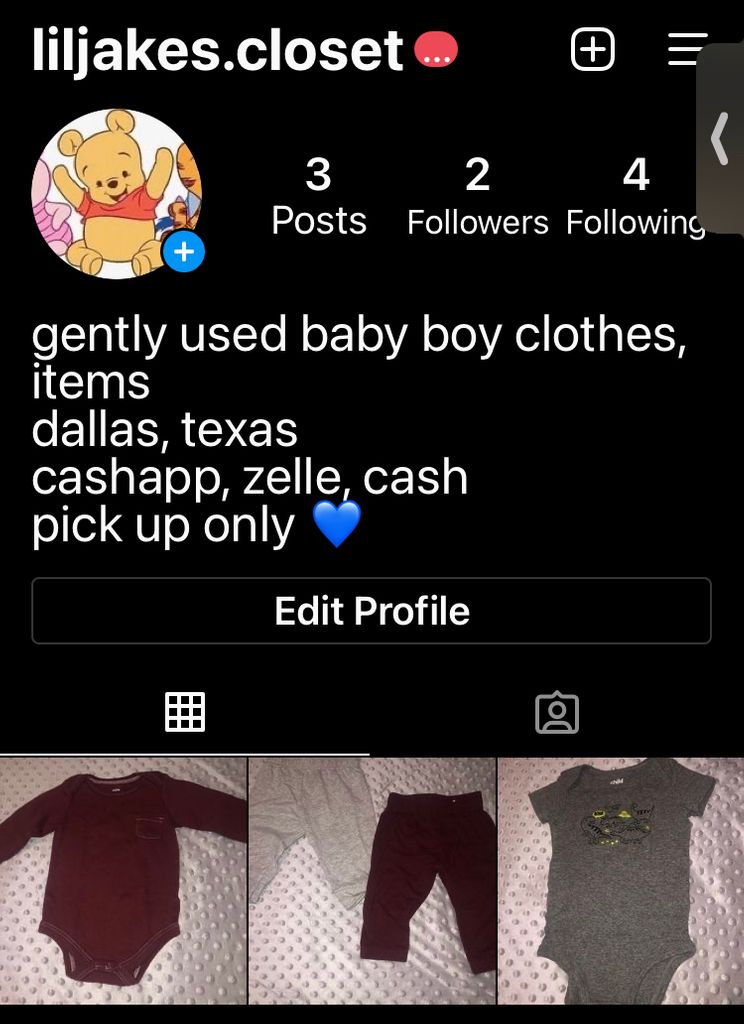Open the hamburger menu
This screenshot has width=744, height=1024.
point(686,49)
